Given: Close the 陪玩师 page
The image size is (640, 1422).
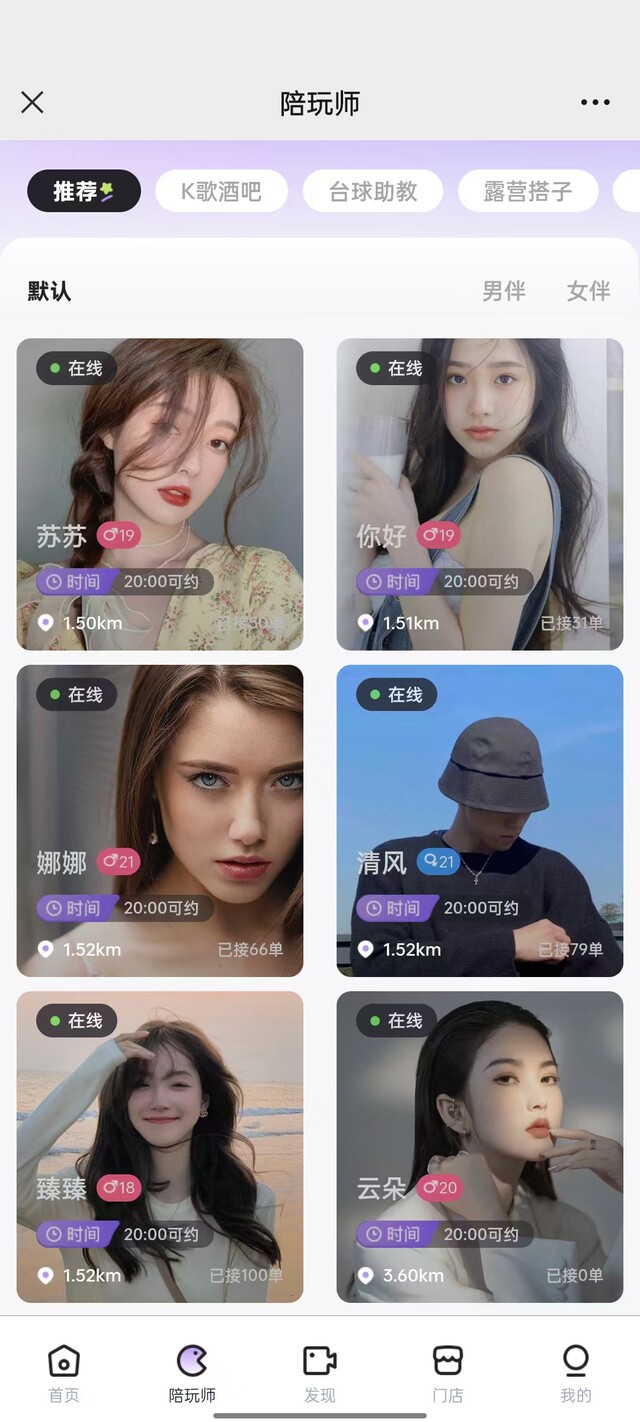Looking at the screenshot, I should (x=32, y=102).
